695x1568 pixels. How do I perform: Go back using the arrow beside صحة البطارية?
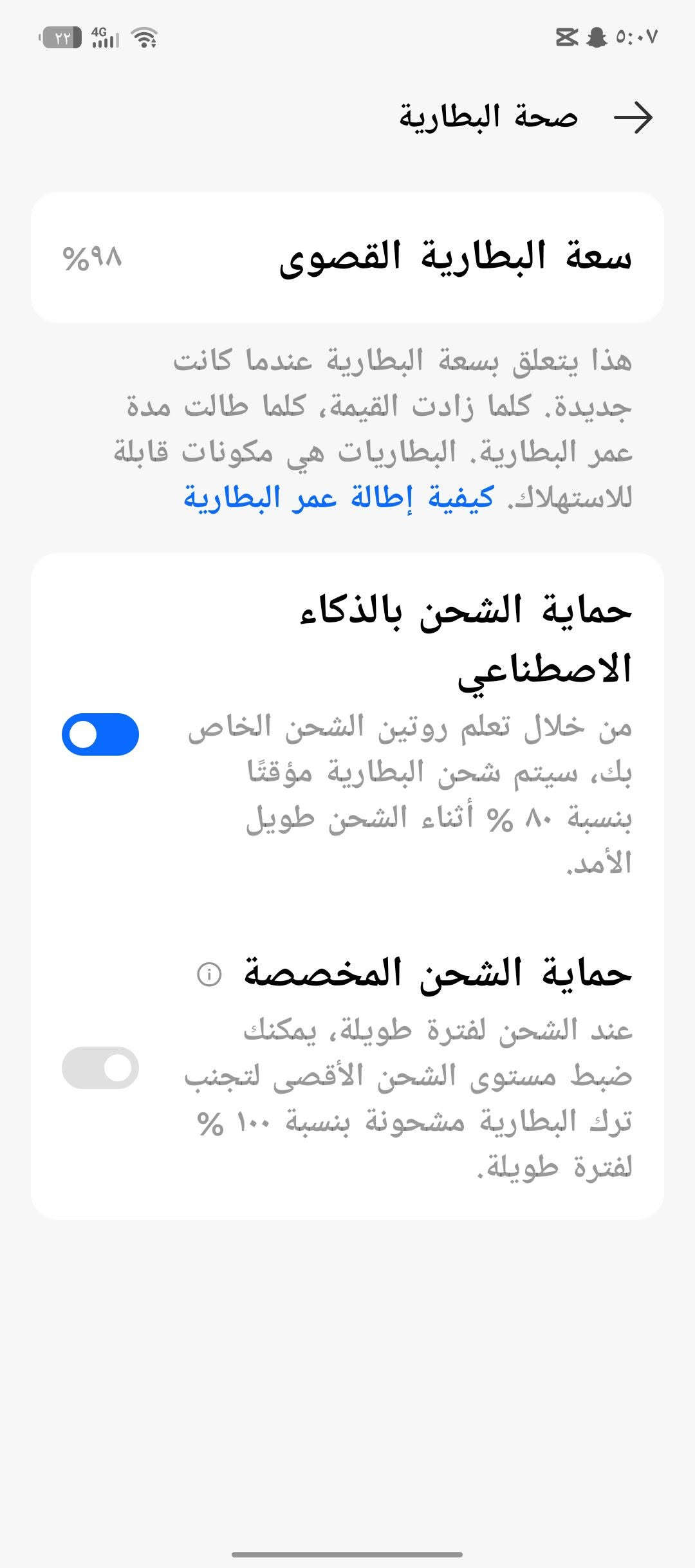point(633,118)
